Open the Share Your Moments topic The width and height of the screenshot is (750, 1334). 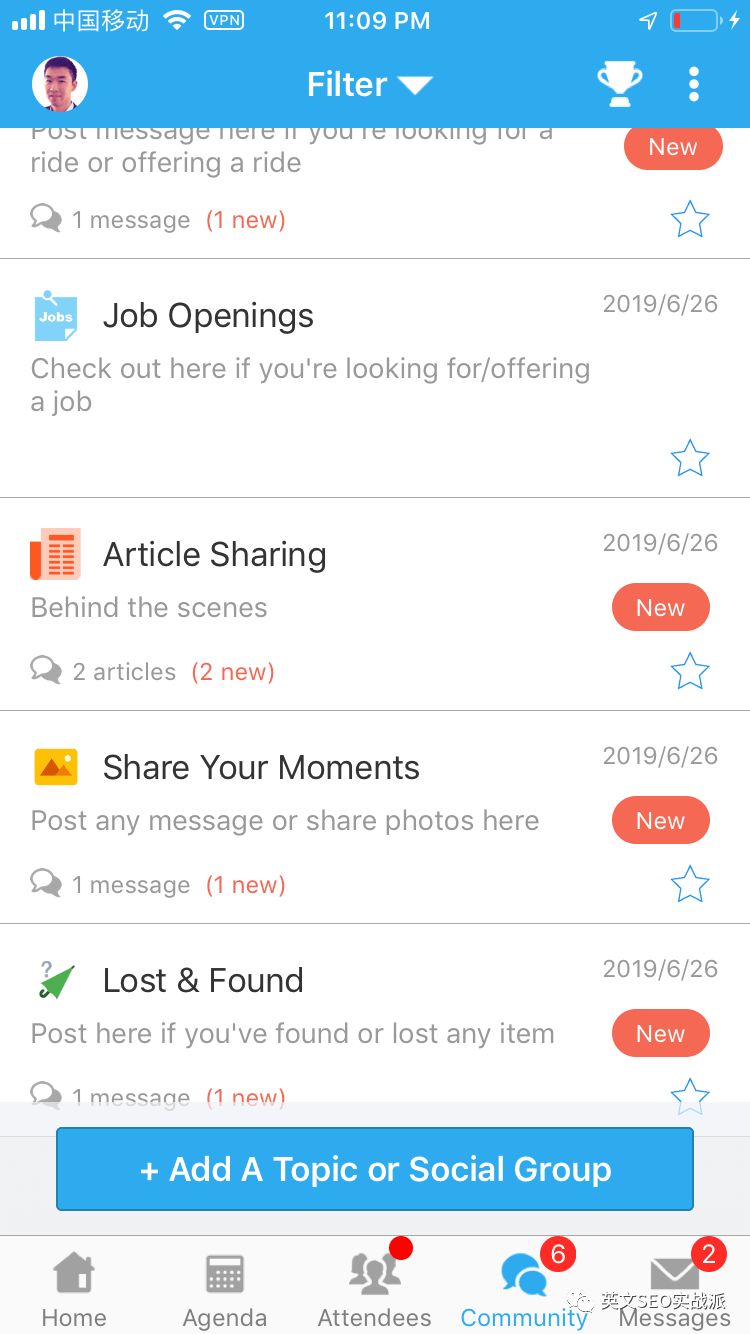[x=375, y=818]
